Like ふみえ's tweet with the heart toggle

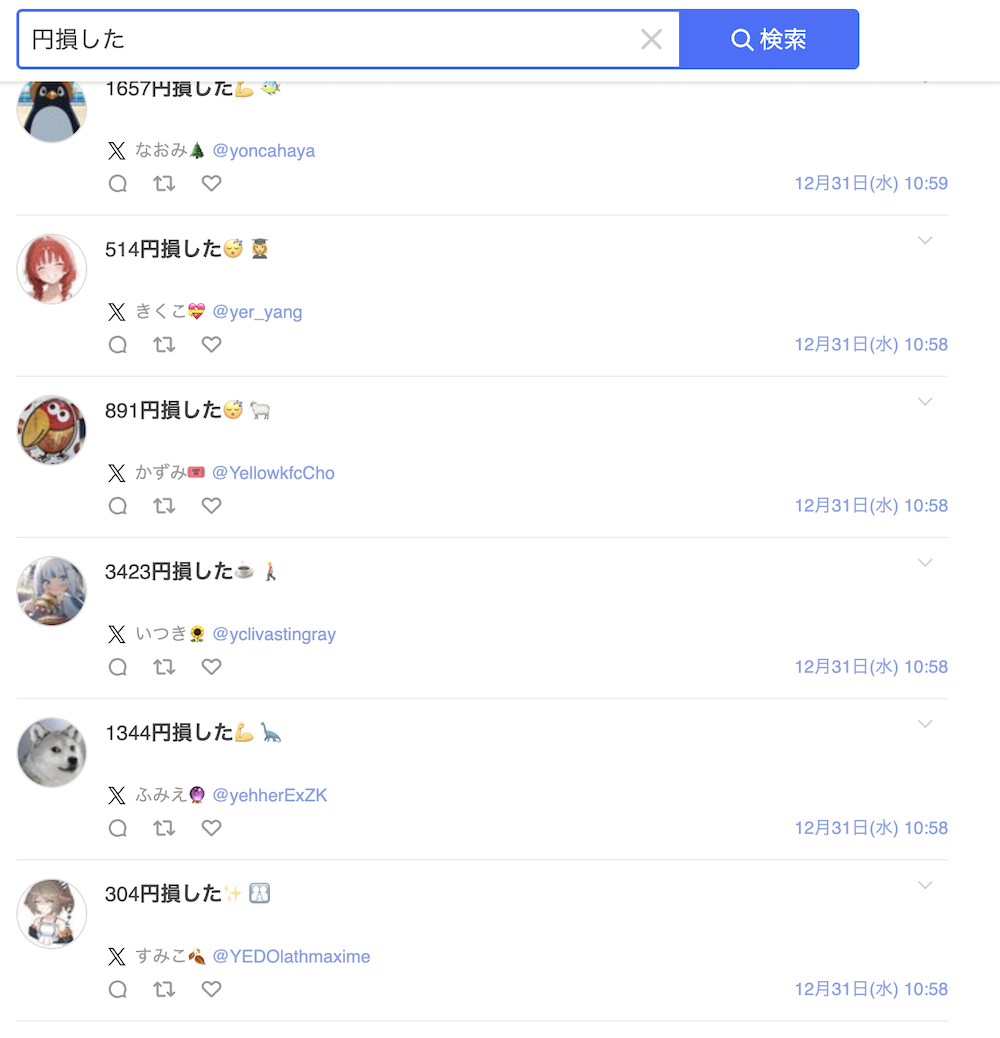(211, 827)
